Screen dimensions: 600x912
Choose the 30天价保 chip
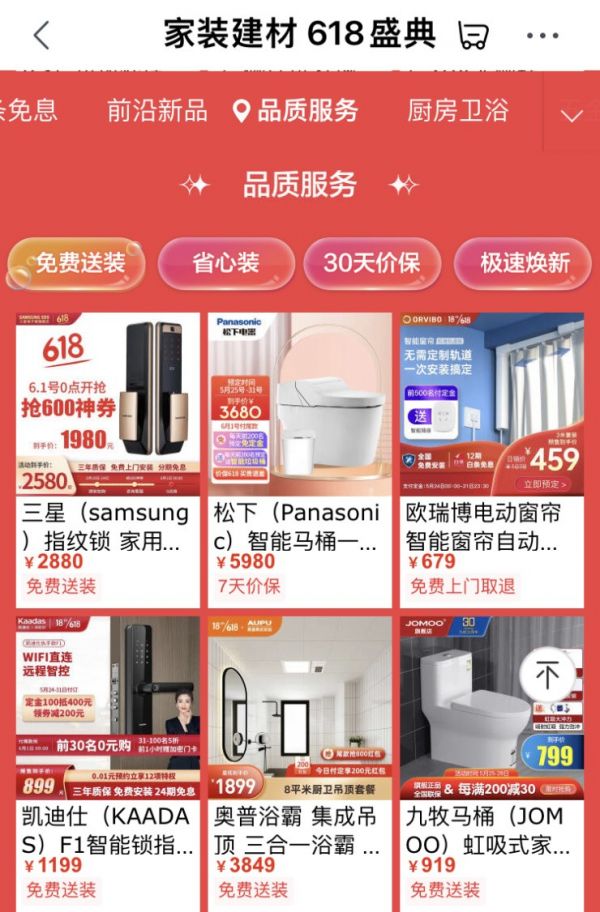[x=372, y=263]
